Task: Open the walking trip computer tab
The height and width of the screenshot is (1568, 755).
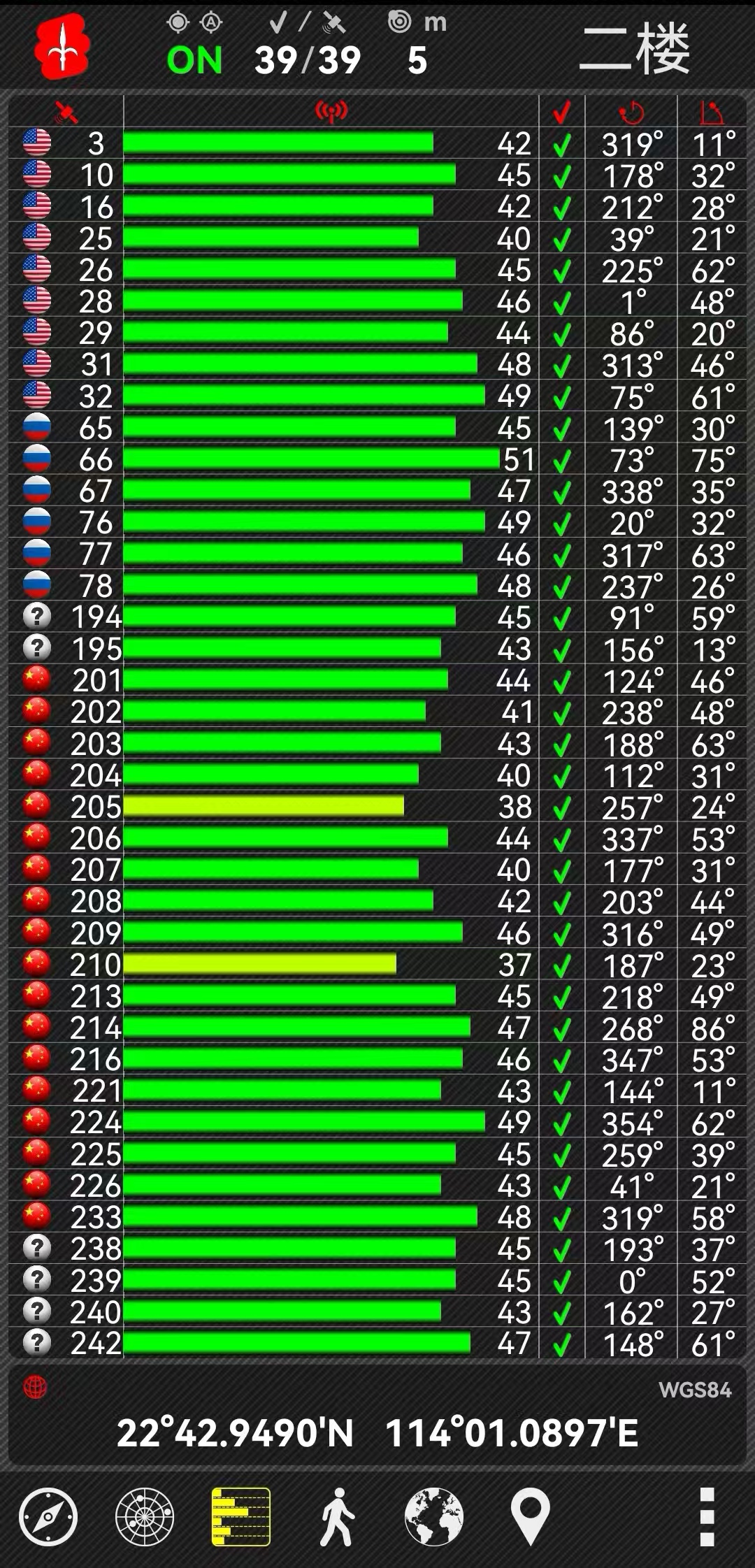Action: (338, 1516)
